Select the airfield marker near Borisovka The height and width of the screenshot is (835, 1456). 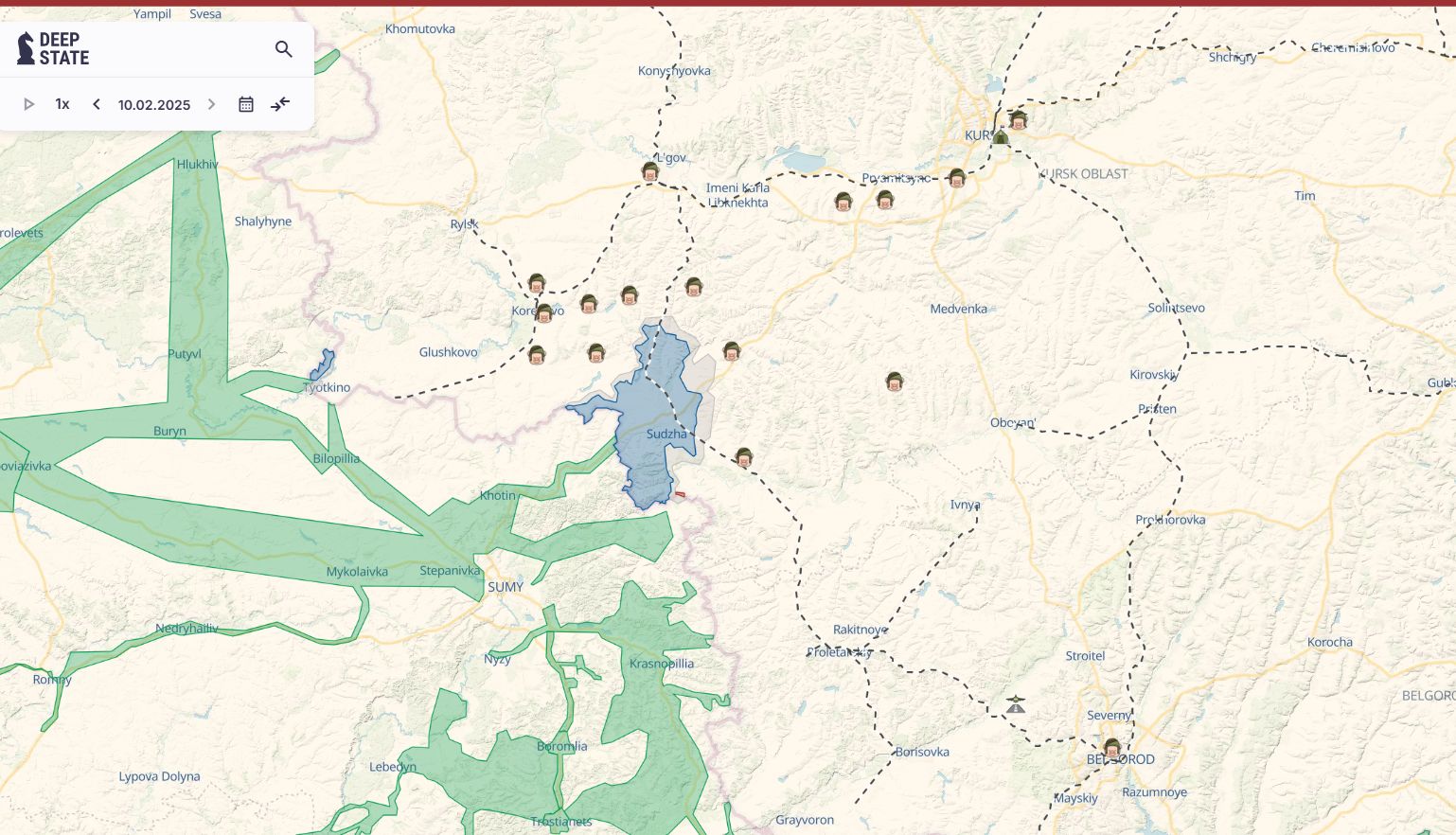click(1016, 704)
